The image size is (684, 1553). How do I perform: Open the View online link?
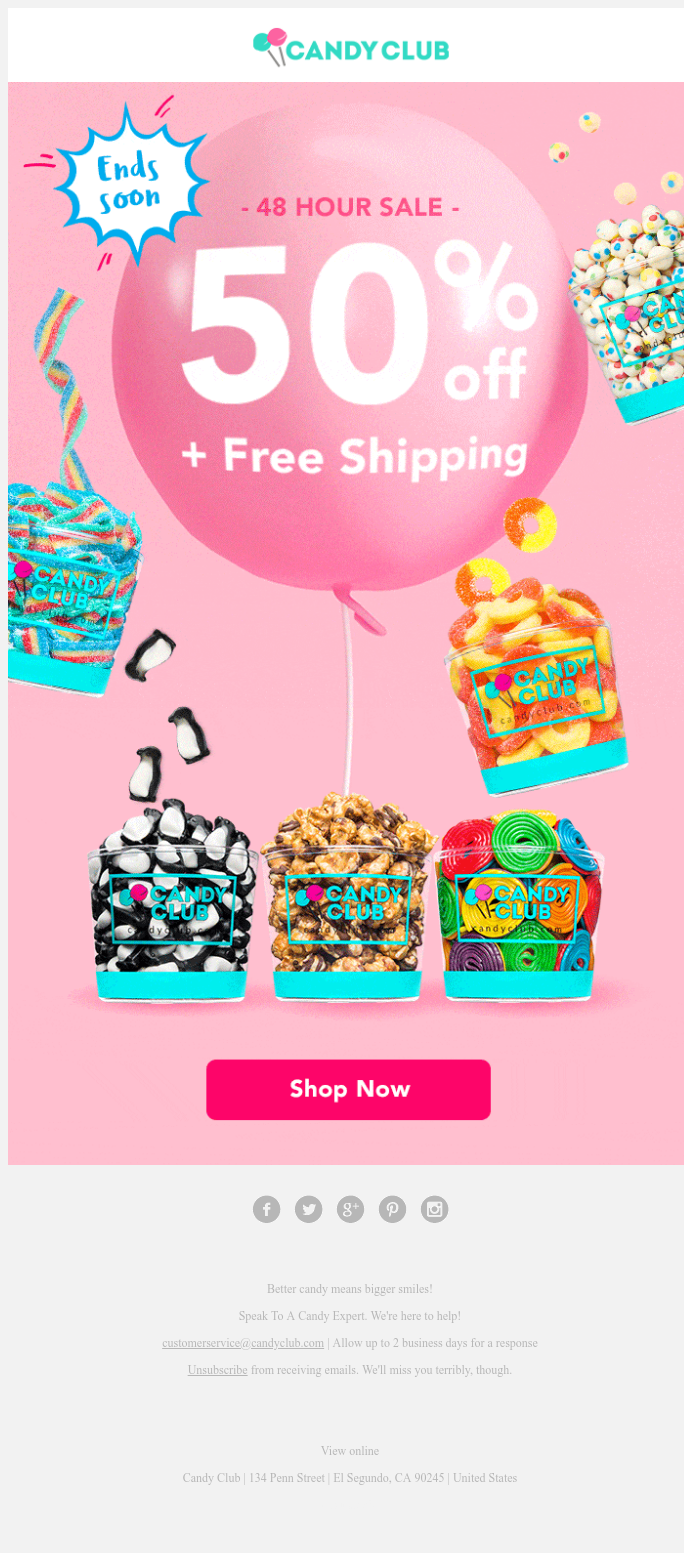(x=350, y=1451)
